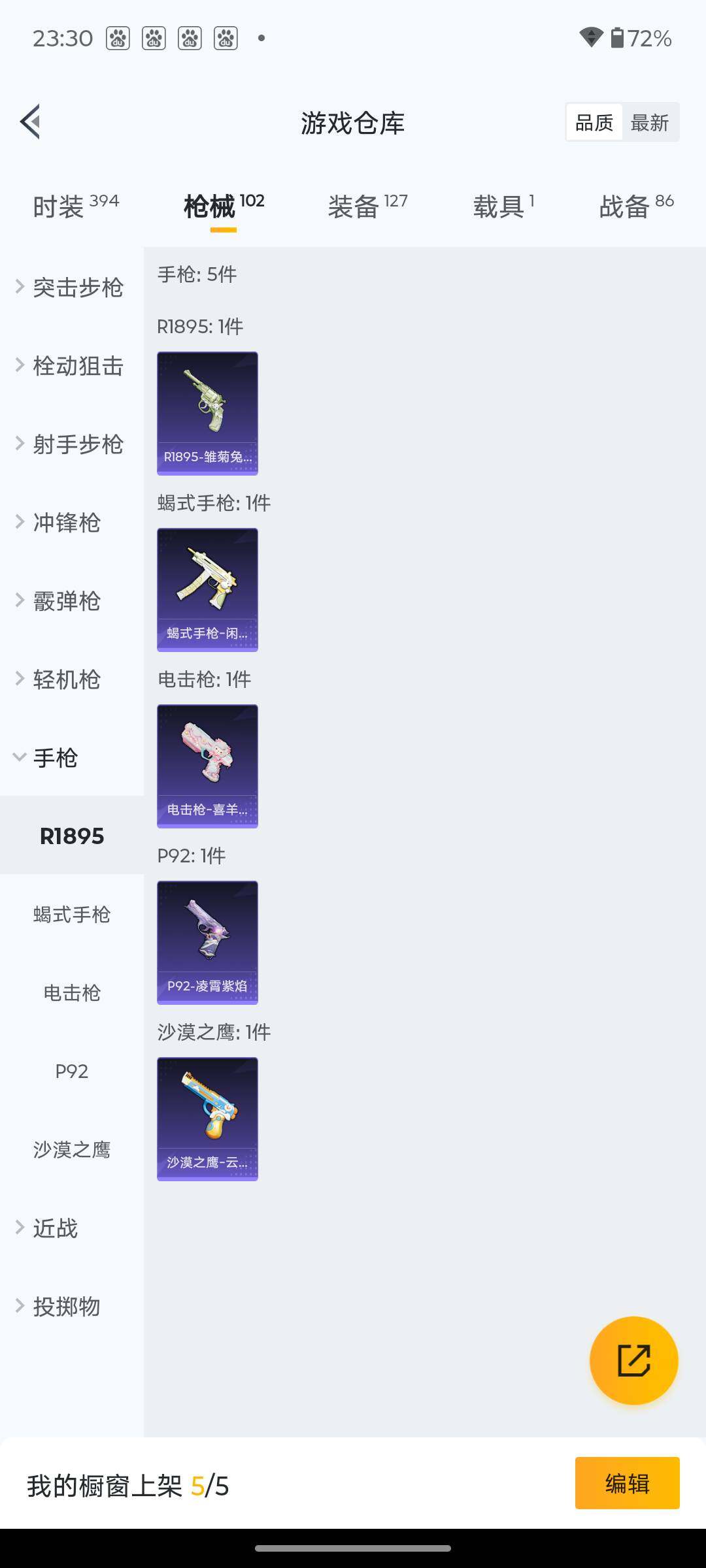Tap the orange share floating button
Screen dimensions: 706x1568
tap(633, 1360)
